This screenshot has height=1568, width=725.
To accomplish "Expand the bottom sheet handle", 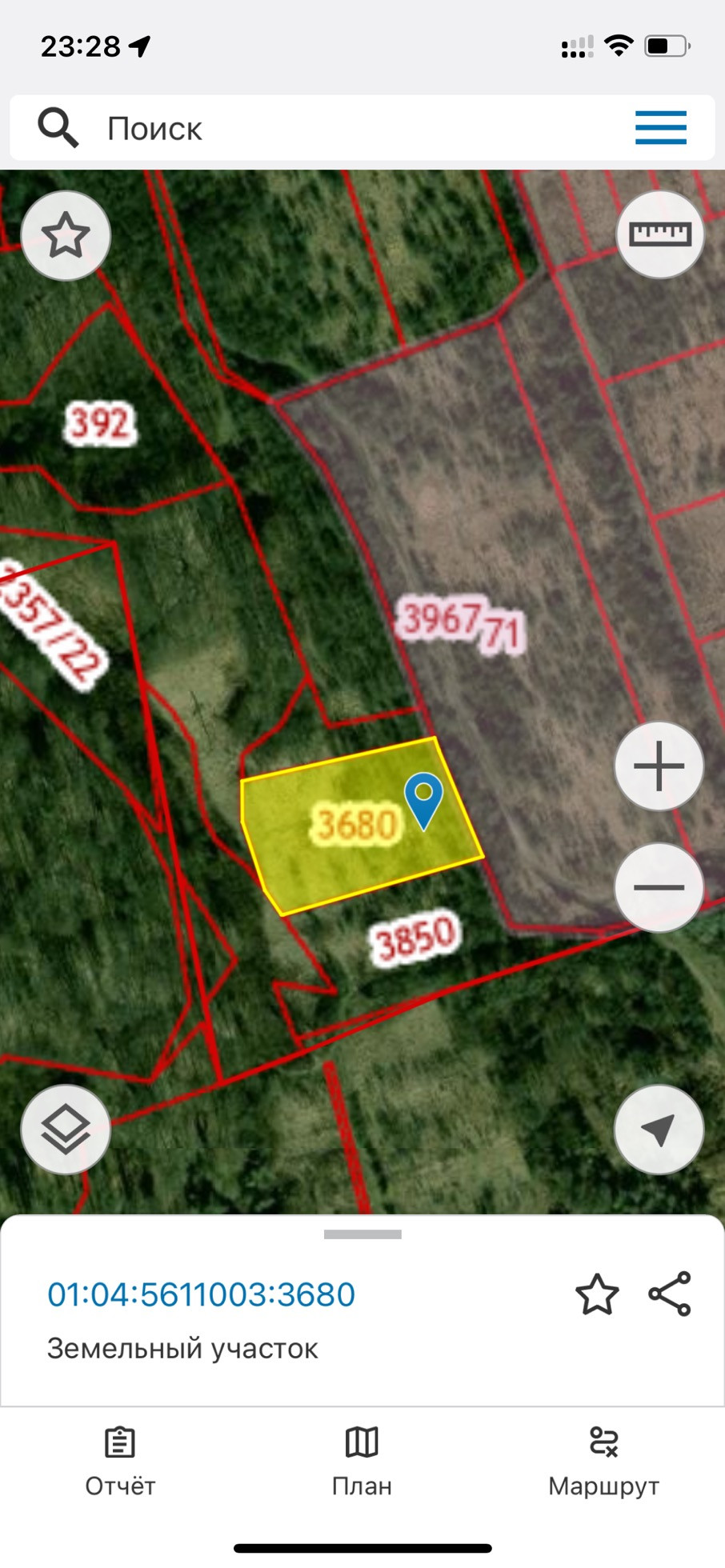I will 362,1234.
